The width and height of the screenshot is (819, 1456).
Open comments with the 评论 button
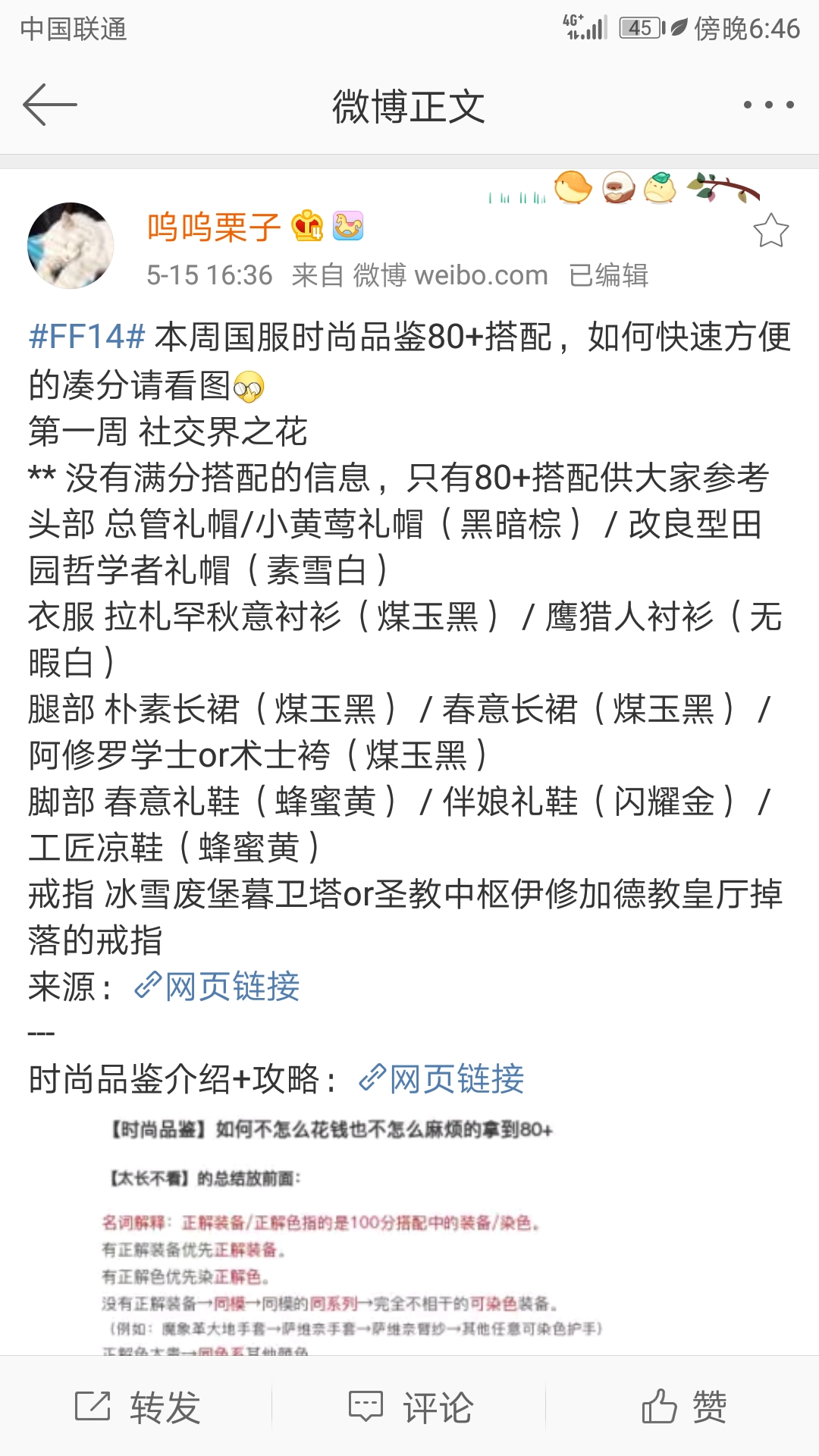[x=409, y=1407]
